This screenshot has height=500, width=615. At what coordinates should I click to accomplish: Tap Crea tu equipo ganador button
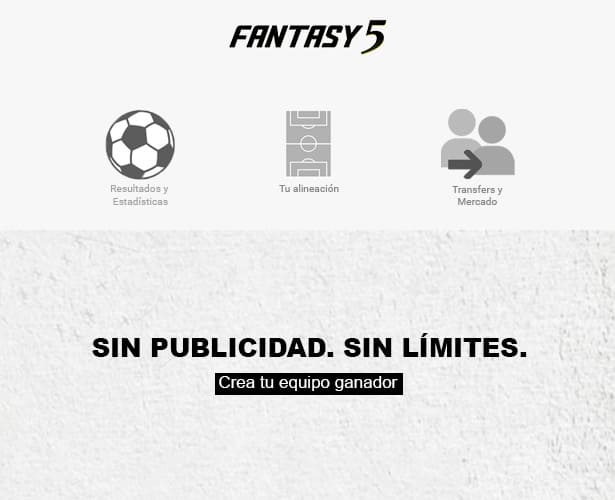308,383
